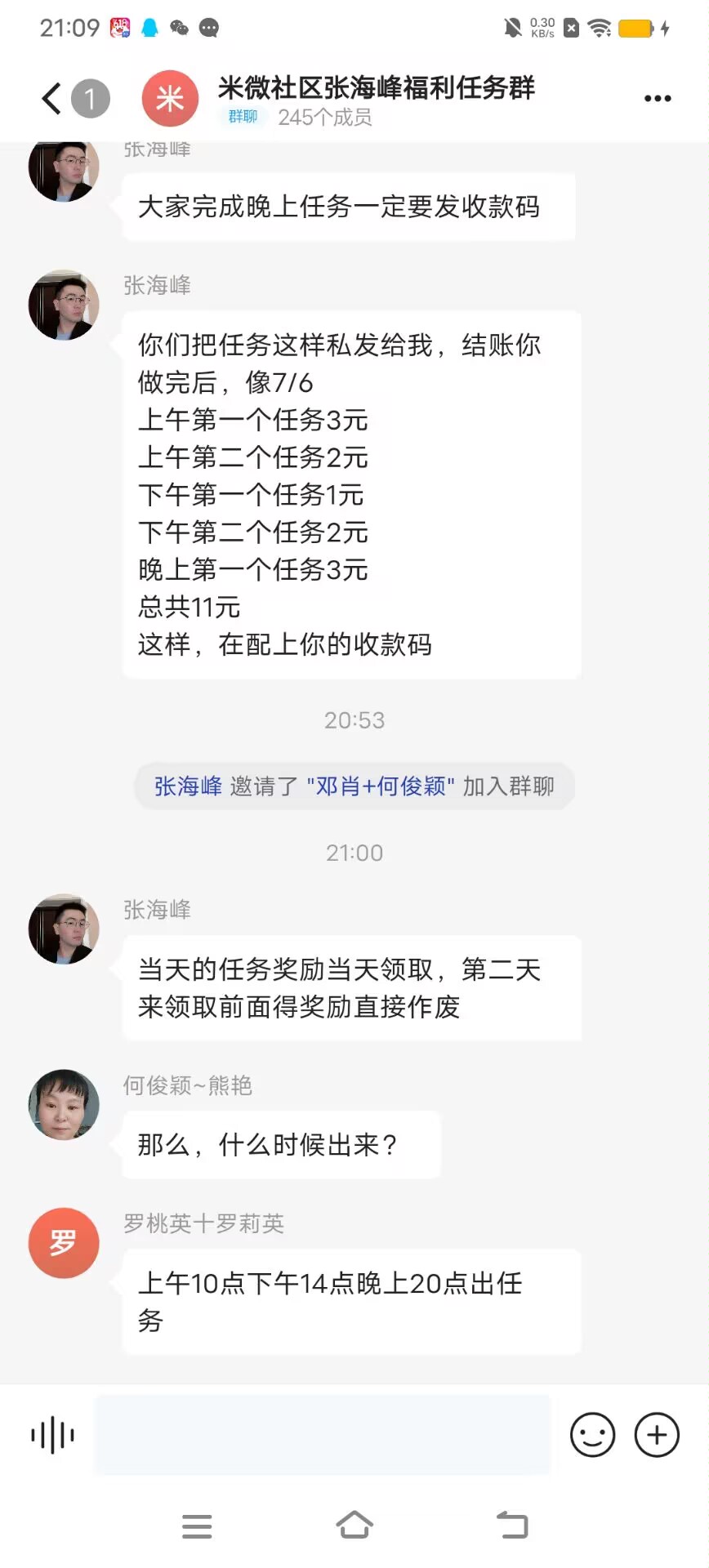The image size is (709, 1568).
Task: Open the emoji picker
Action: click(592, 1435)
